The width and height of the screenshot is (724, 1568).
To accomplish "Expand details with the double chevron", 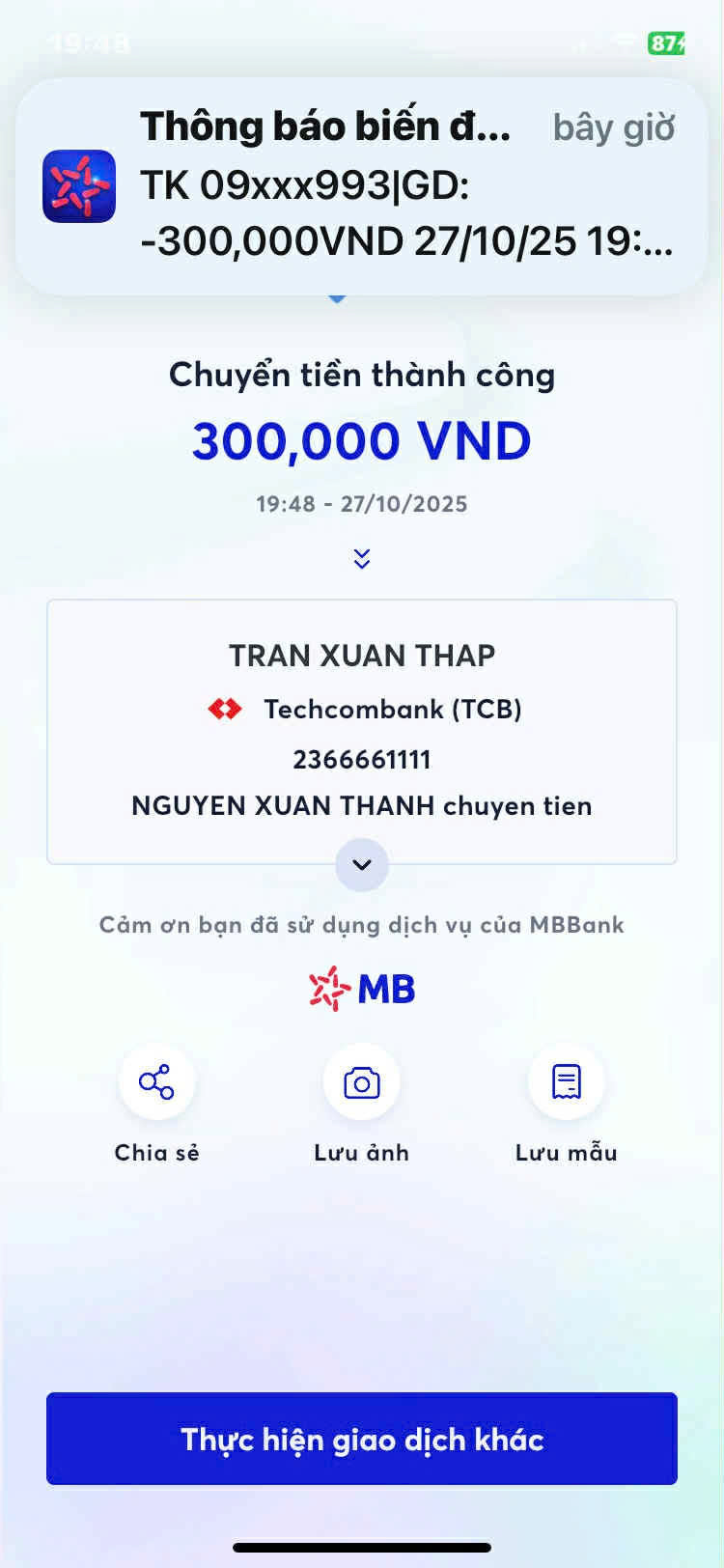I will point(362,559).
